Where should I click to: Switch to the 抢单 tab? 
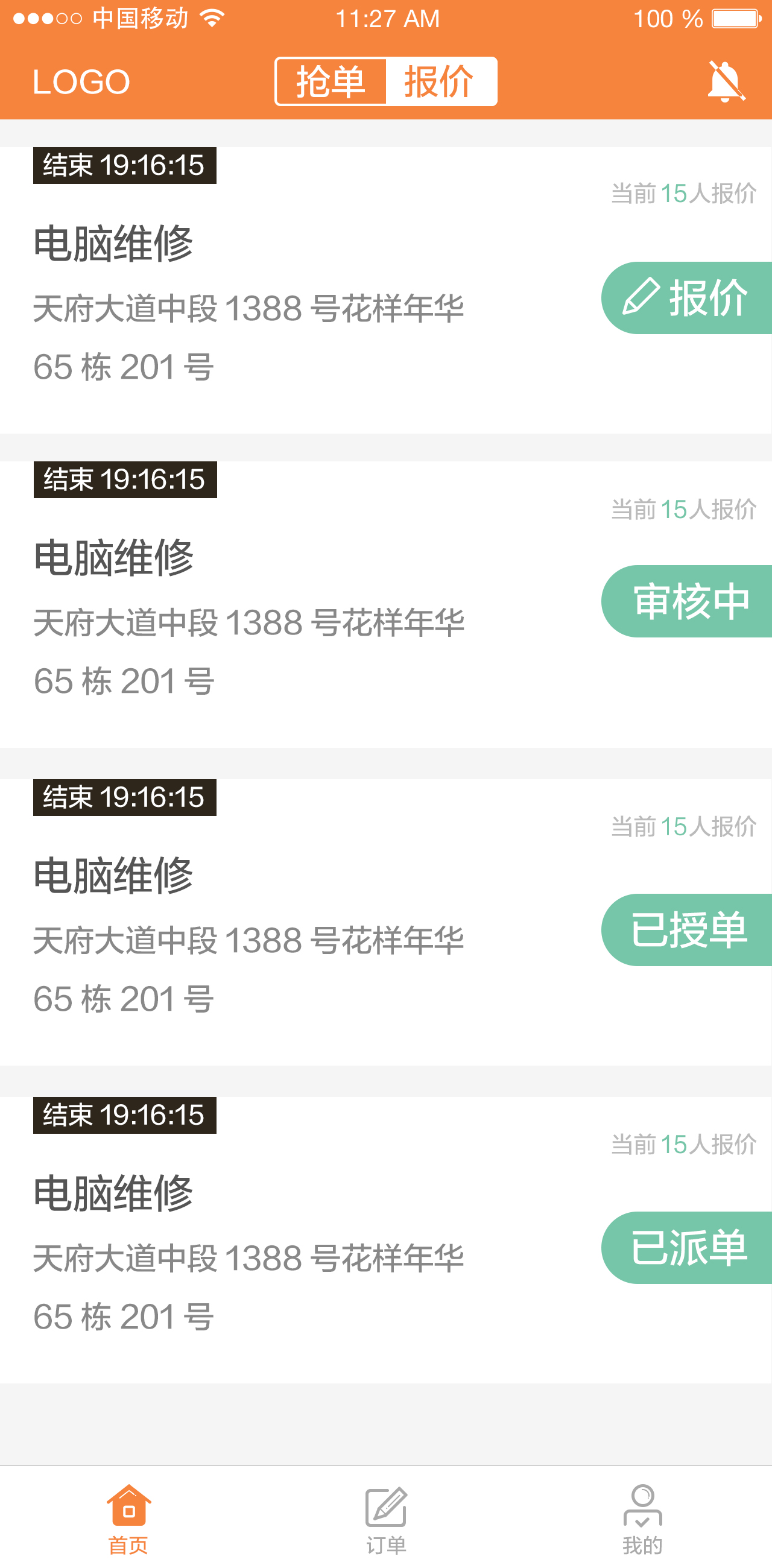pyautogui.click(x=332, y=81)
